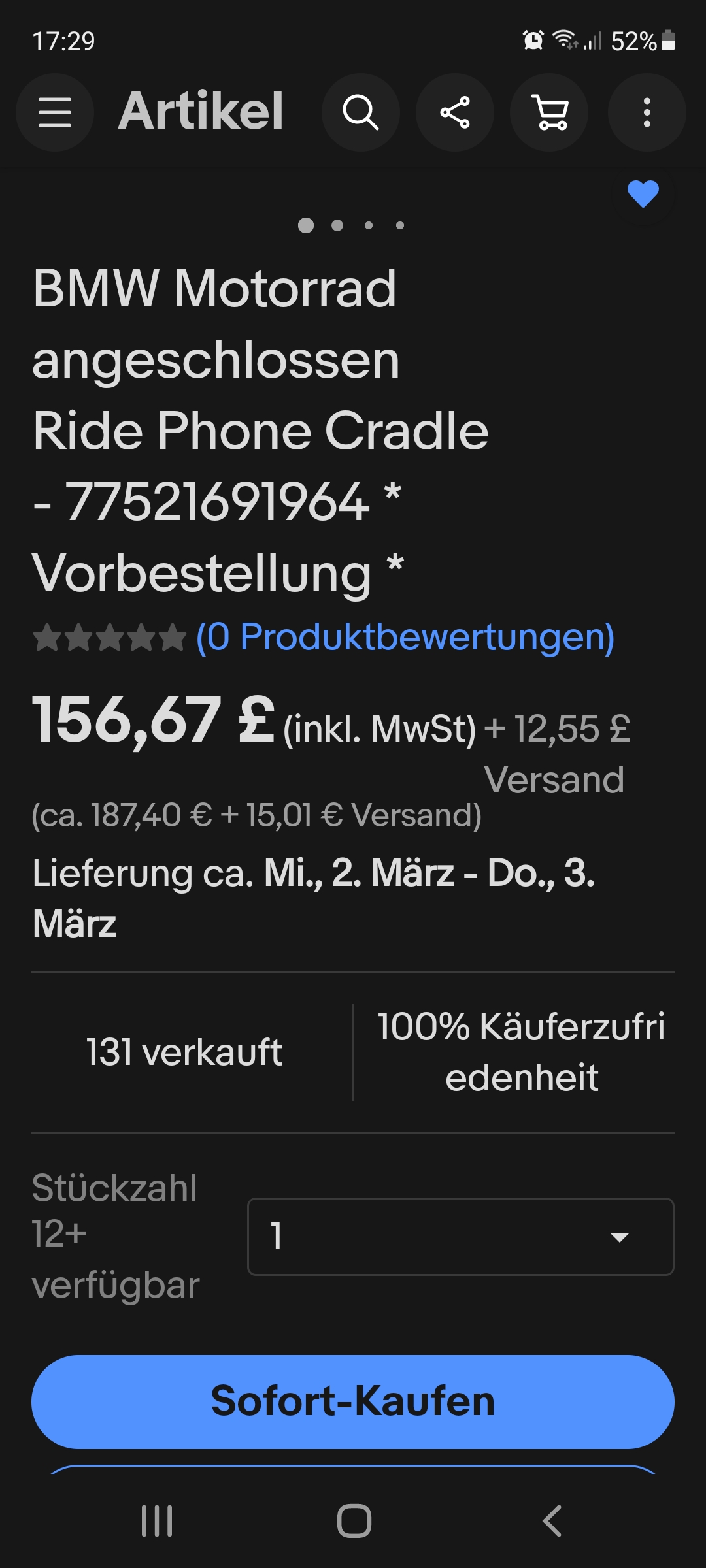Go back using system back button
The height and width of the screenshot is (1568, 706).
[x=552, y=1520]
